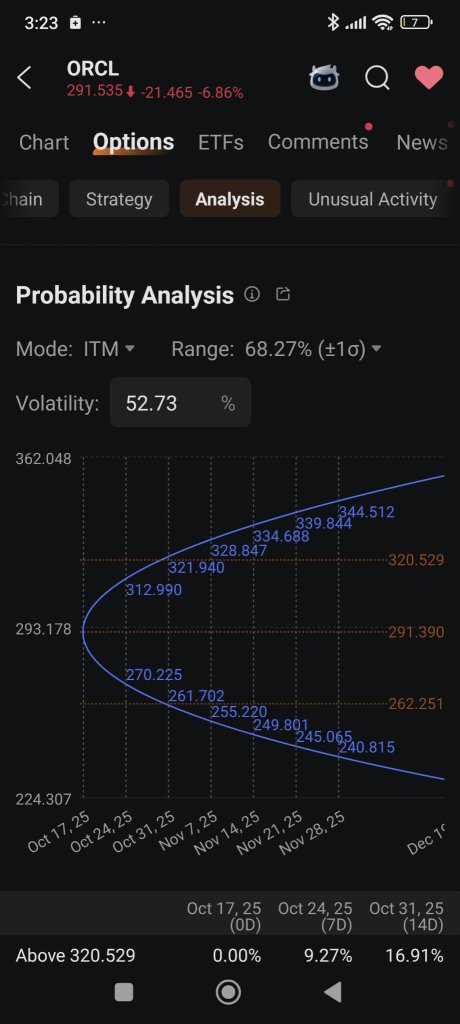Toggle the heart watchlist icon
Screen dimensions: 460x1024
click(429, 78)
